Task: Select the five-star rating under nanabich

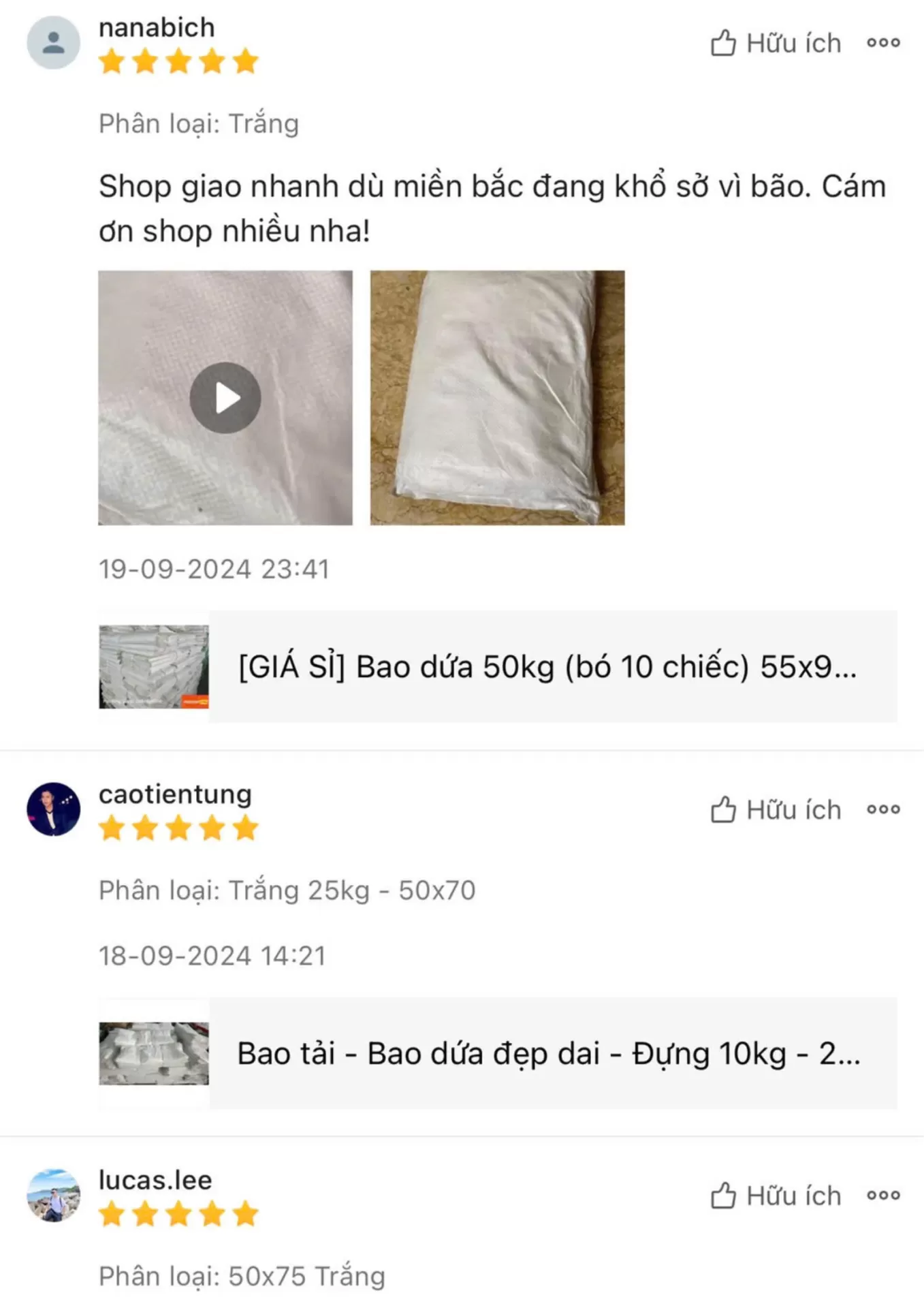Action: [x=178, y=61]
